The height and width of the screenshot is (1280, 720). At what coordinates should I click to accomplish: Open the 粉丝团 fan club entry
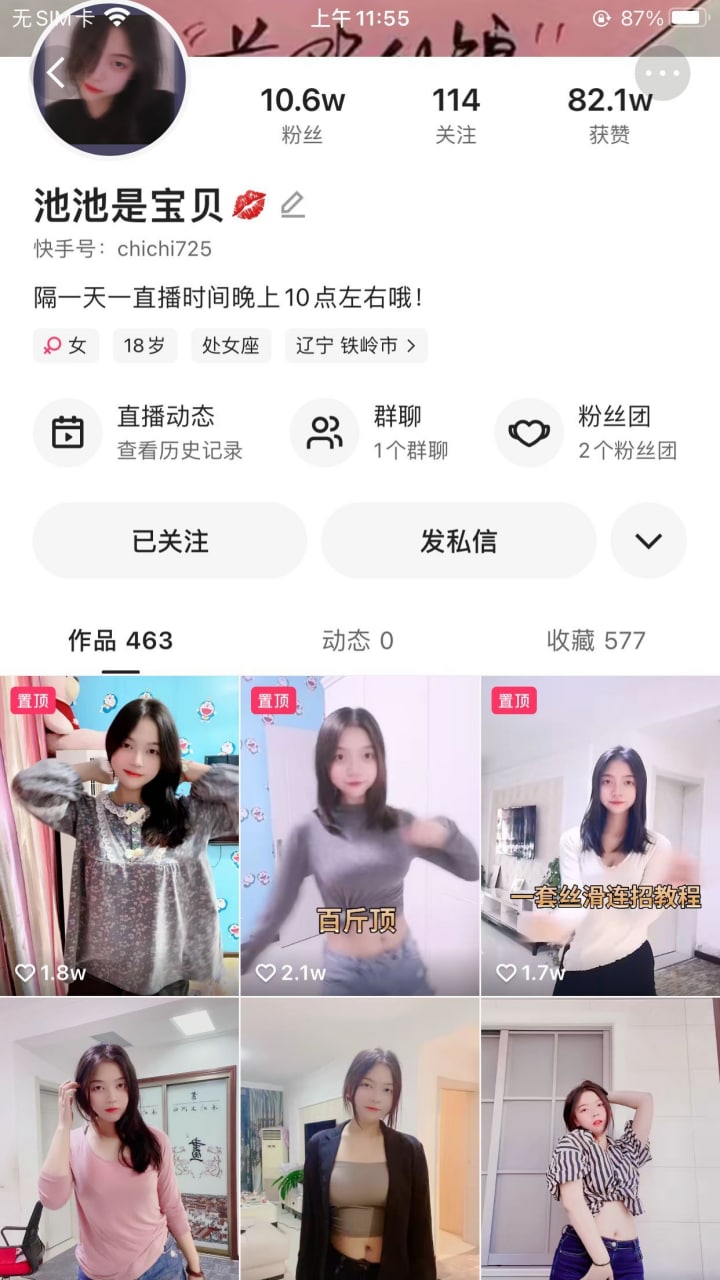pyautogui.click(x=590, y=432)
